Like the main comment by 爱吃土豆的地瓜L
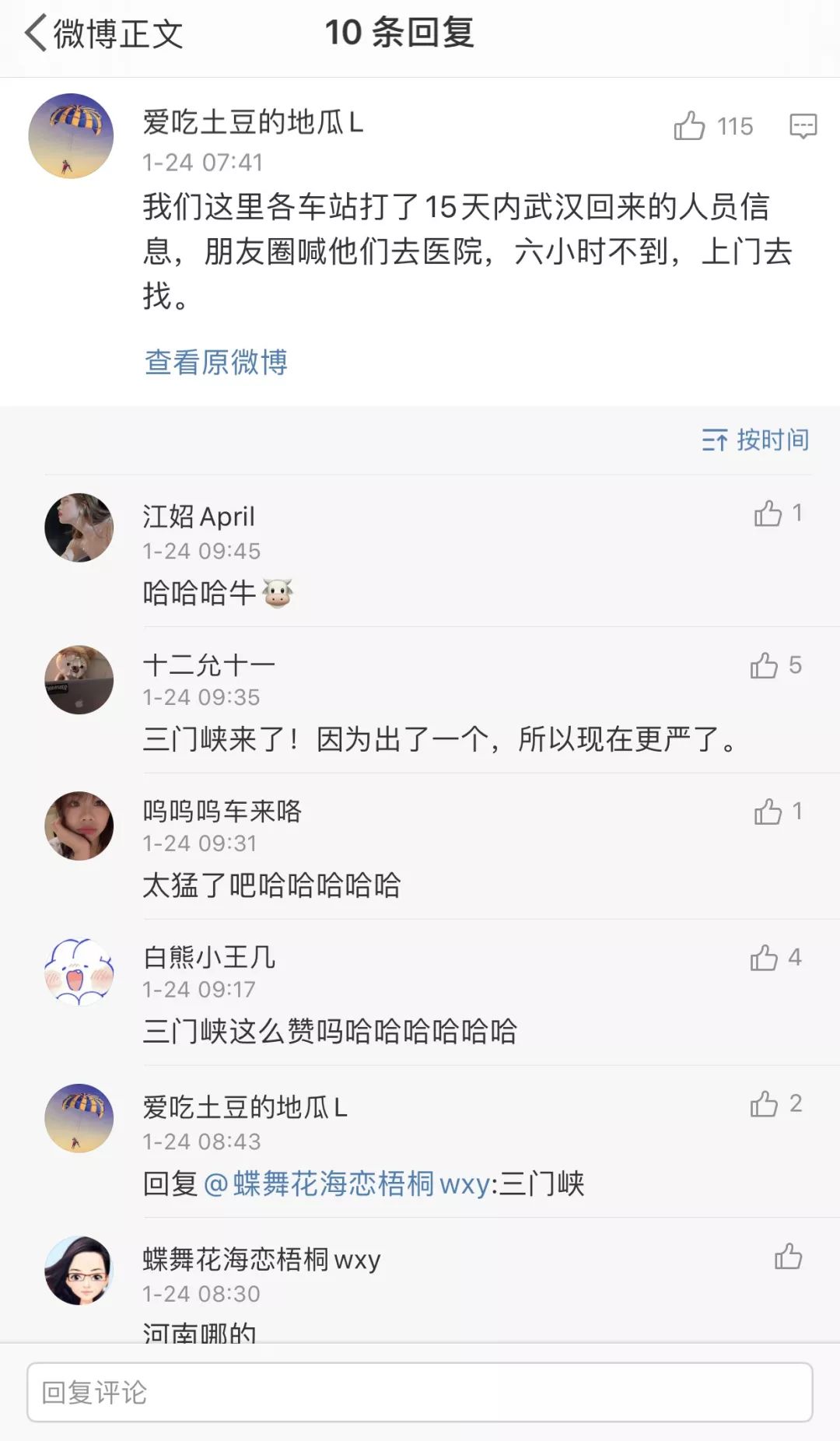840x1441 pixels. 713,126
